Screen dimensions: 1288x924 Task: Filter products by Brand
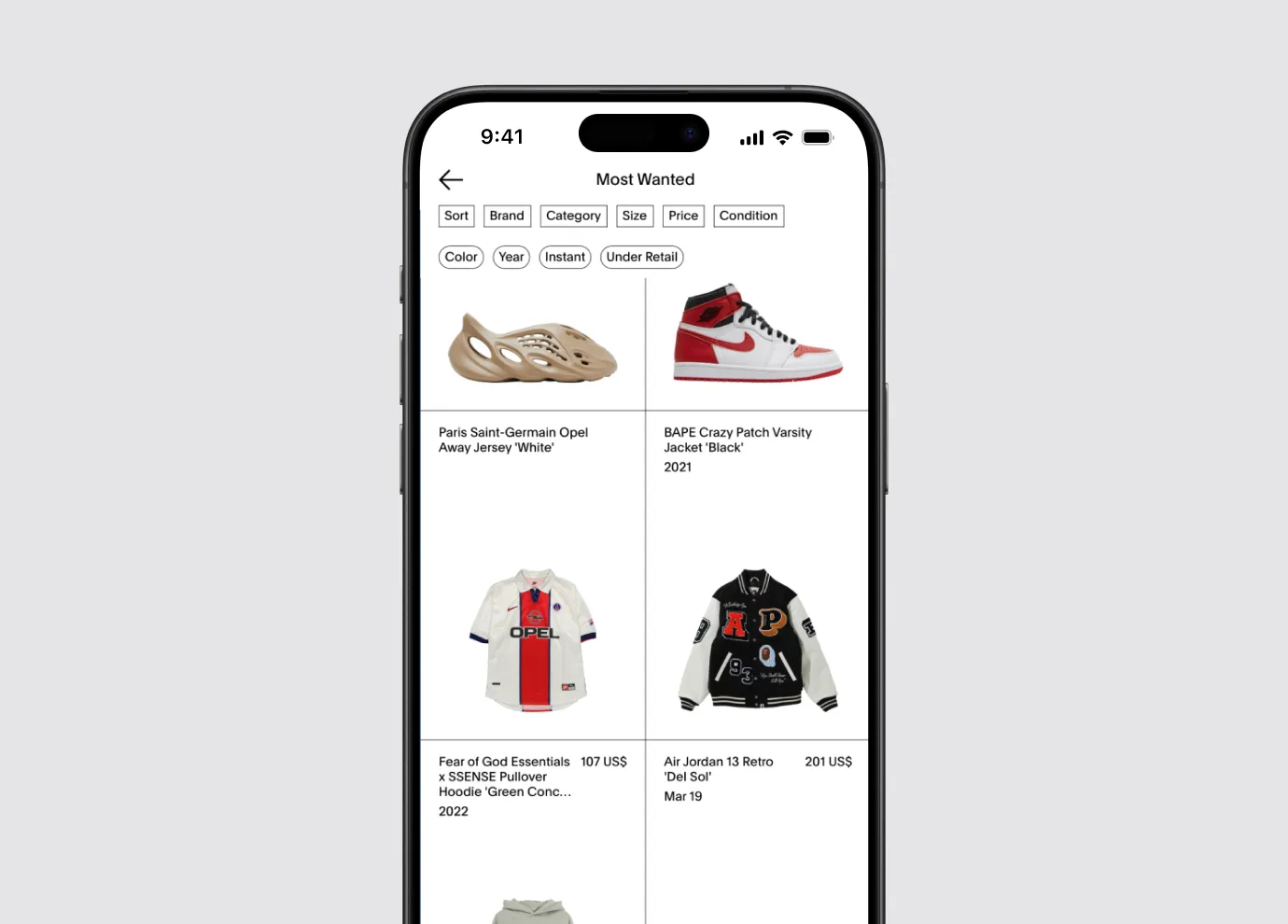tap(507, 216)
